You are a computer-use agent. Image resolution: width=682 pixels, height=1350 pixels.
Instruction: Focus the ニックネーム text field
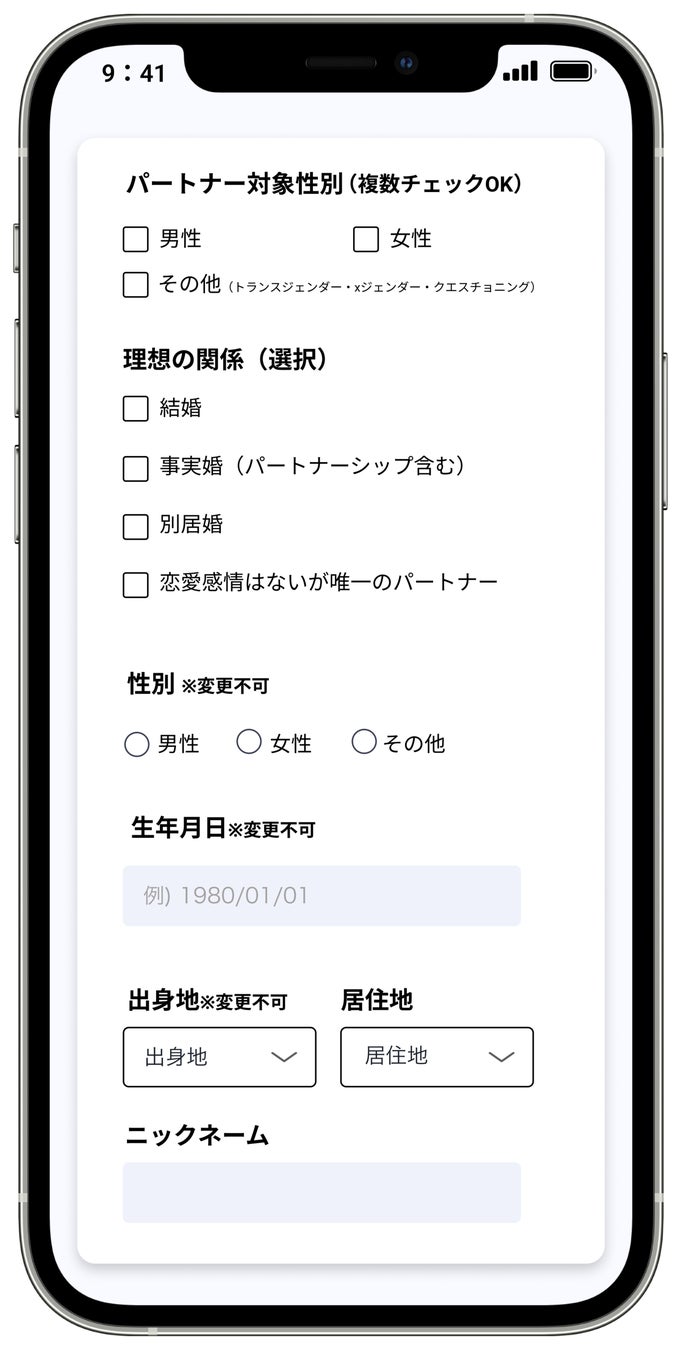click(x=322, y=1192)
